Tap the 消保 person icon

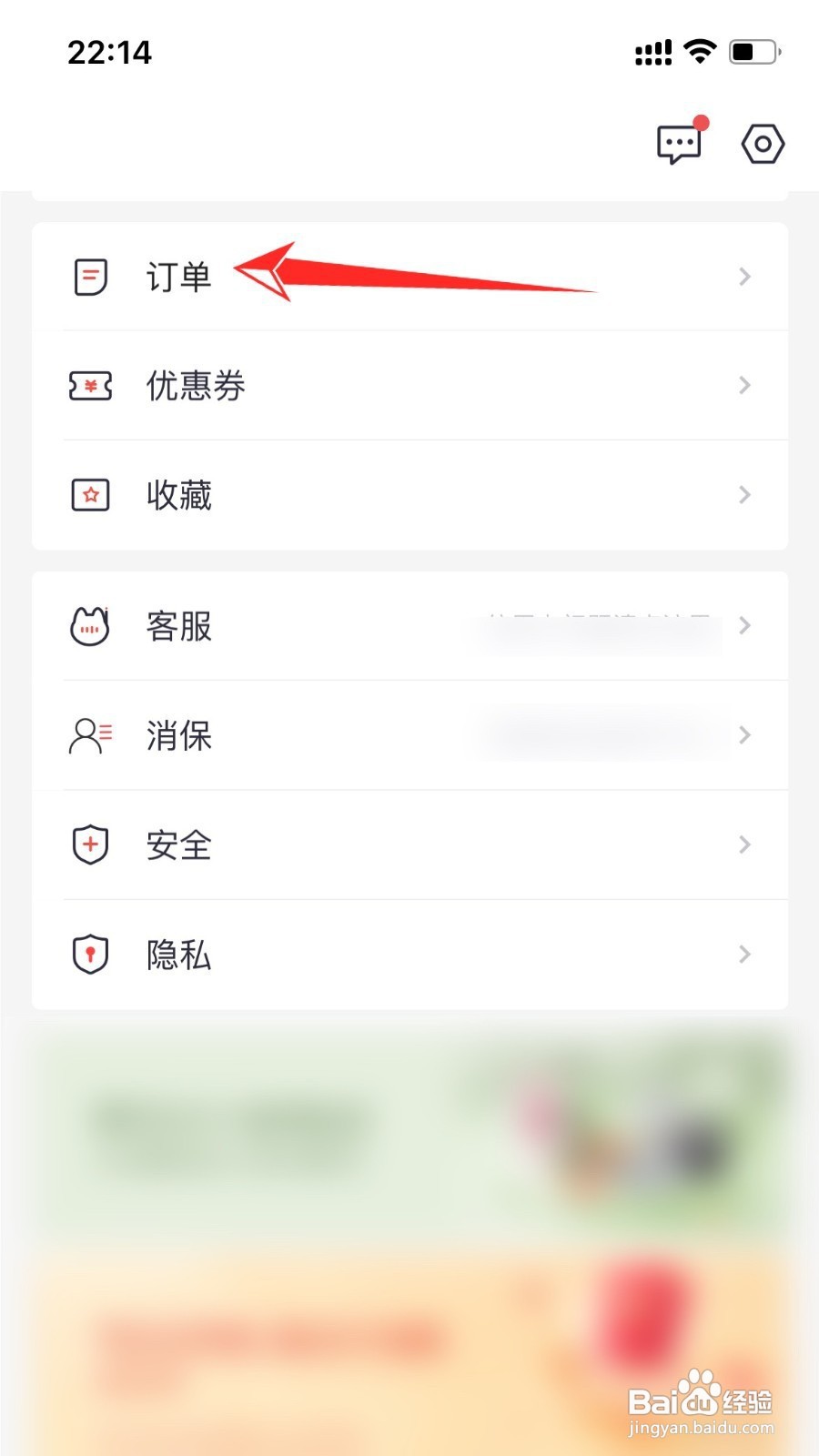90,735
